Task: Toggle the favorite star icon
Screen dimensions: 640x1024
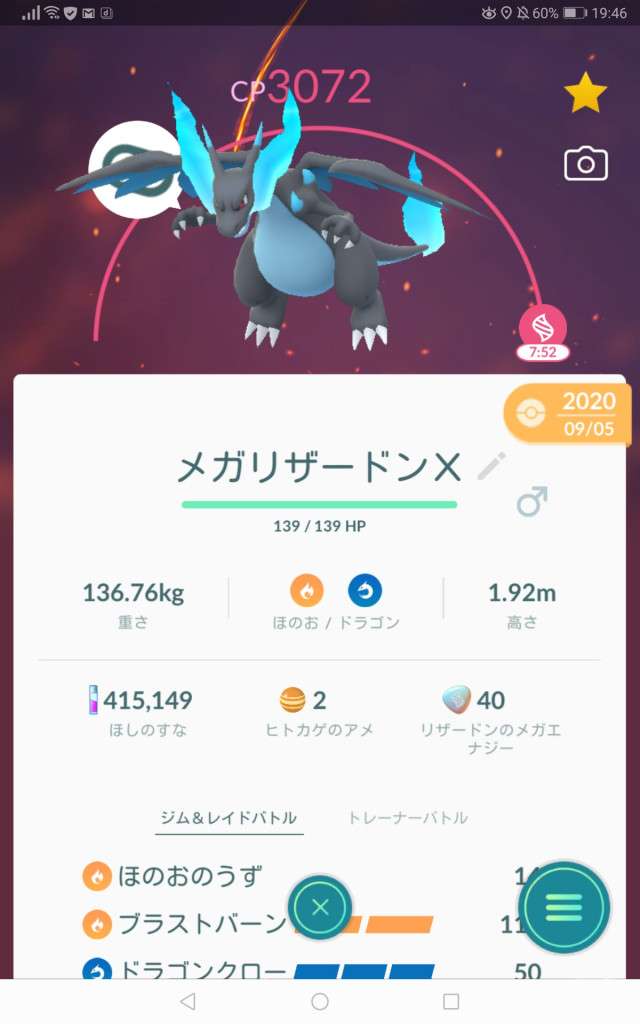Action: pyautogui.click(x=585, y=94)
